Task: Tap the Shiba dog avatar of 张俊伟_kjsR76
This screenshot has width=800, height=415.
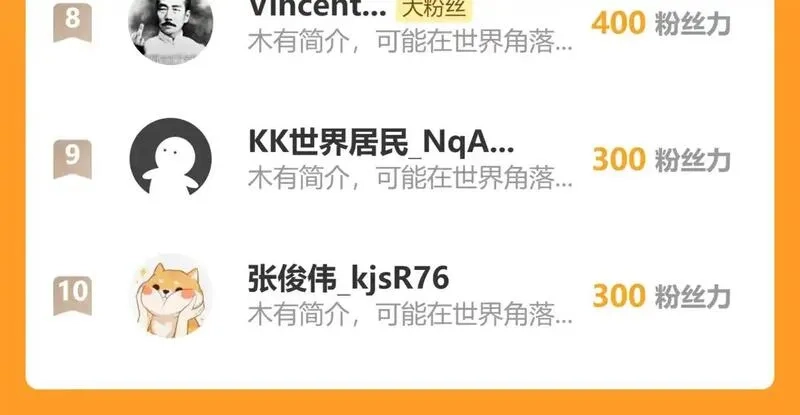Action: [x=170, y=294]
